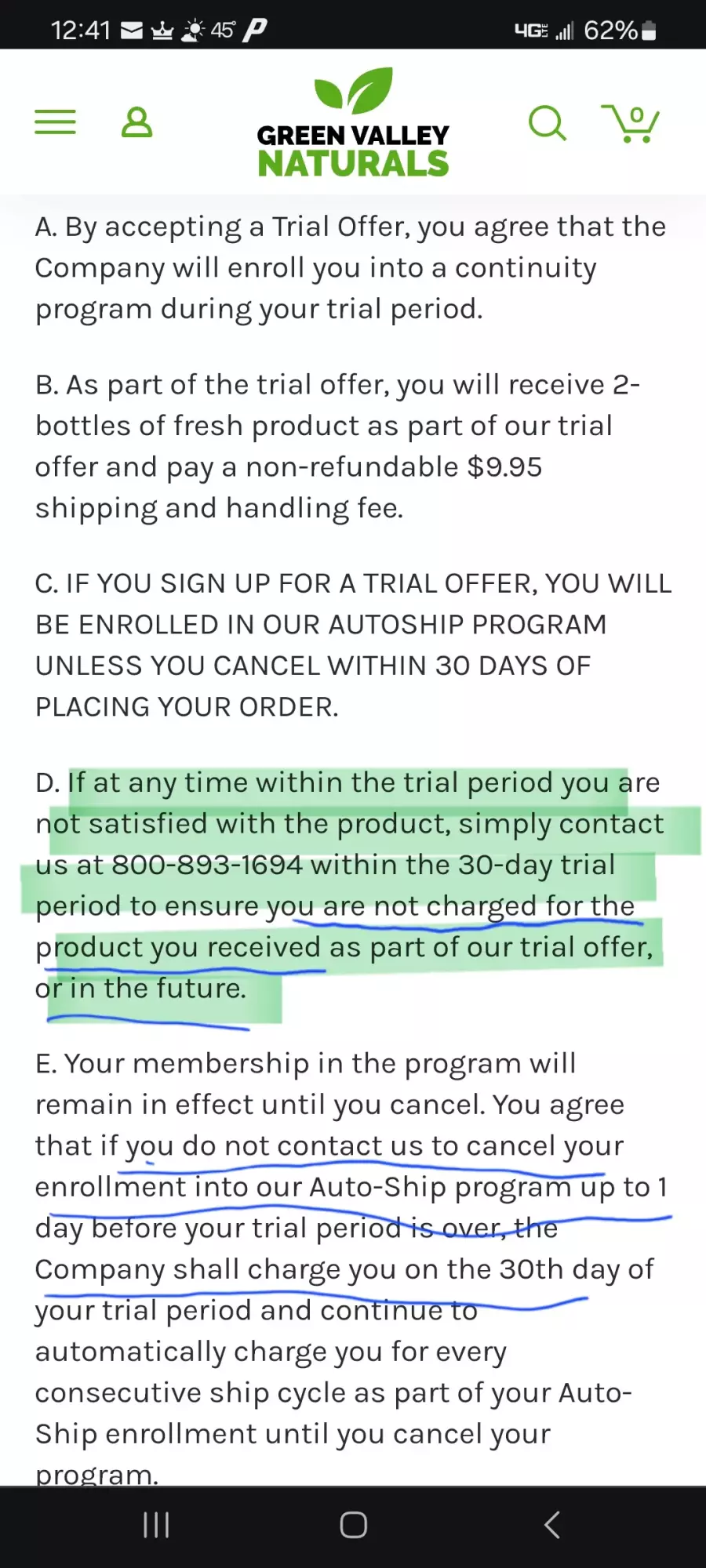Open the account profile icon

pos(136,123)
